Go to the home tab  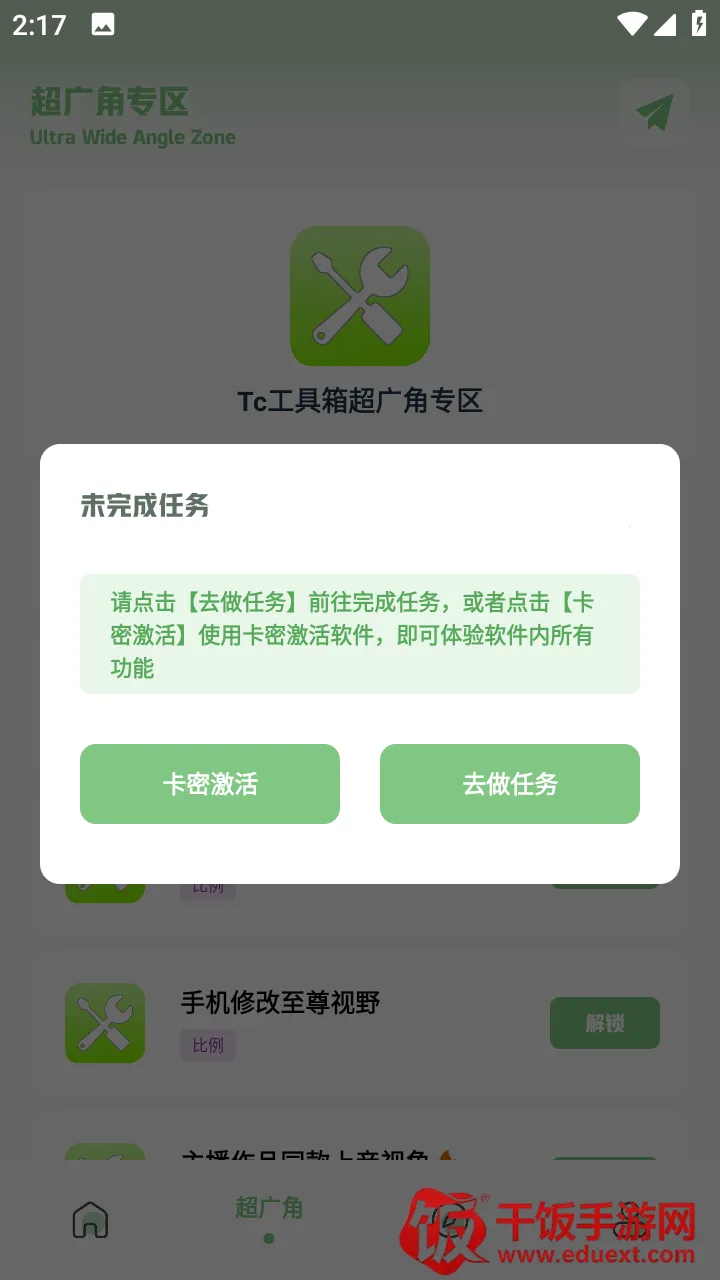(x=90, y=1219)
